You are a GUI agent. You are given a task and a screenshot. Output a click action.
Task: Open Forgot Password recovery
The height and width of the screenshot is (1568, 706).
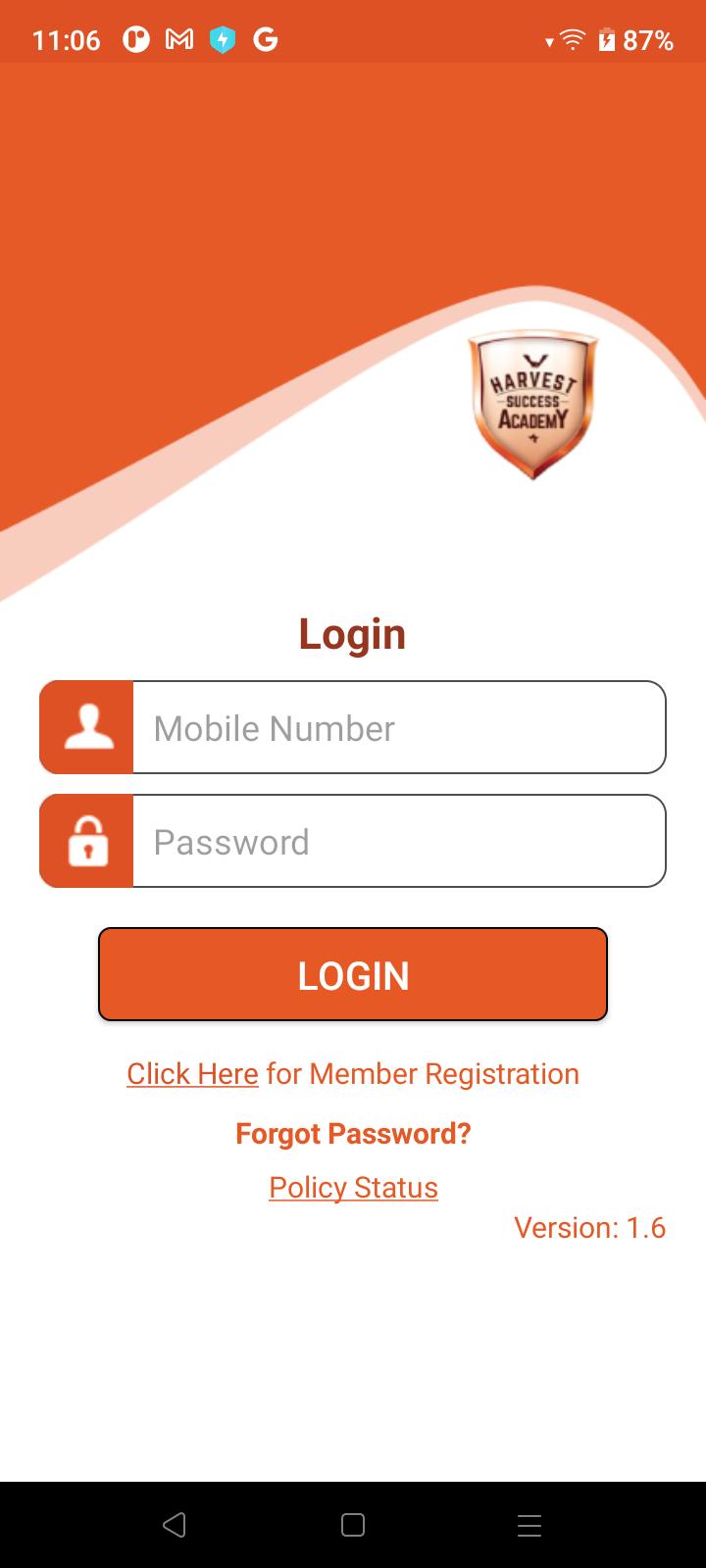(x=353, y=1134)
